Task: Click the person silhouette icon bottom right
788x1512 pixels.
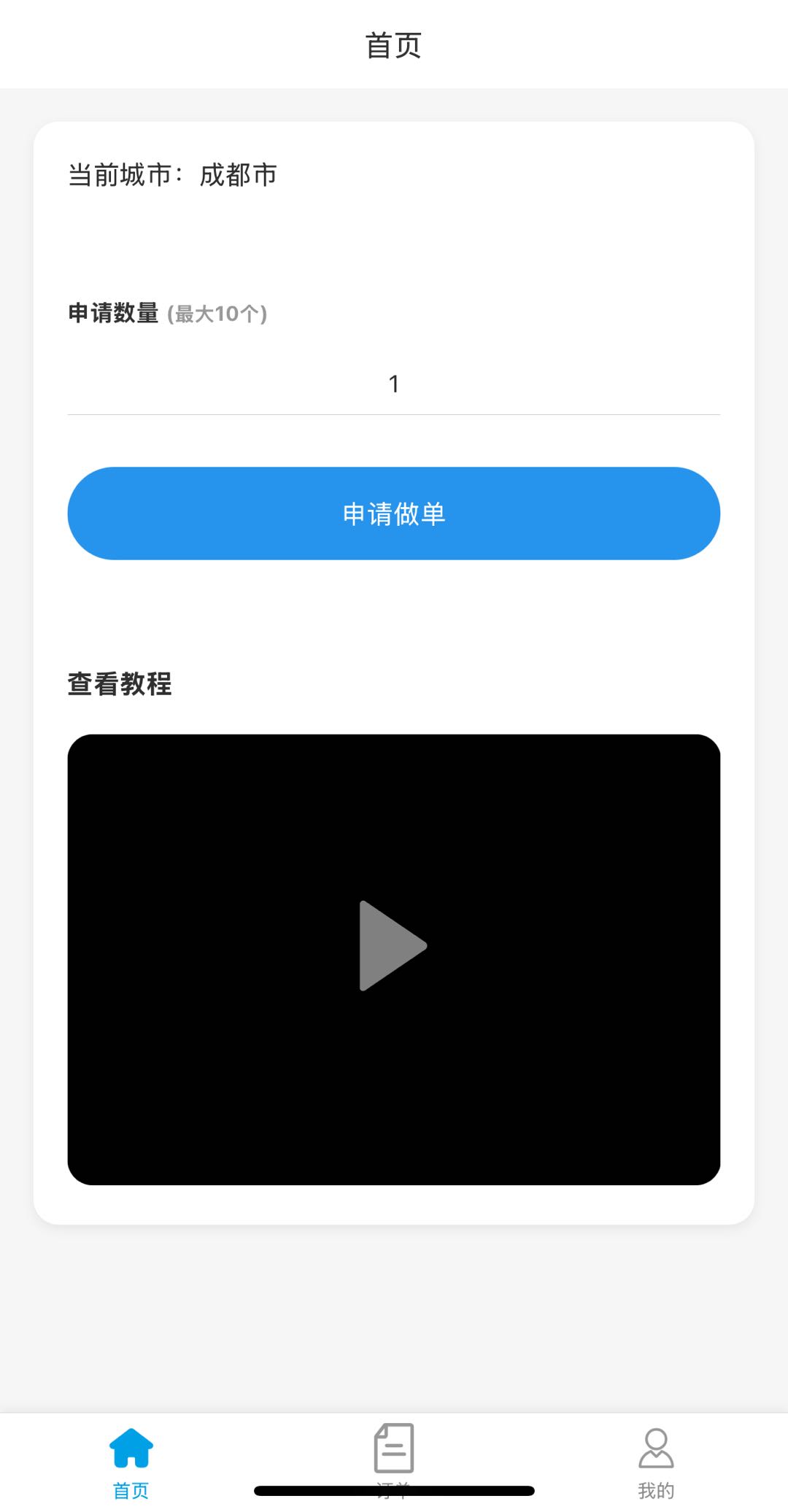Action: pos(655,1449)
